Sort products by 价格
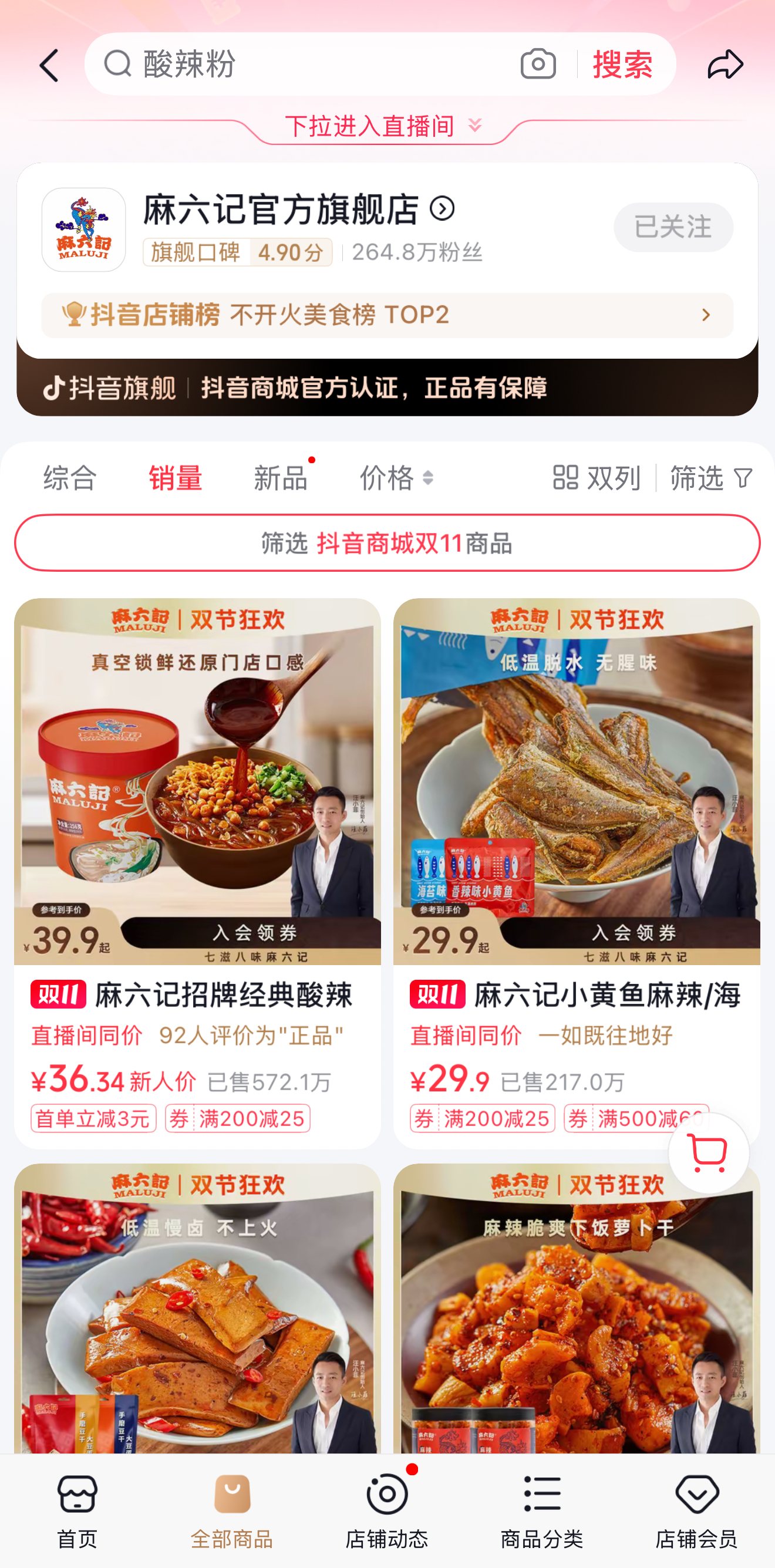The height and width of the screenshot is (1568, 775). coord(396,478)
